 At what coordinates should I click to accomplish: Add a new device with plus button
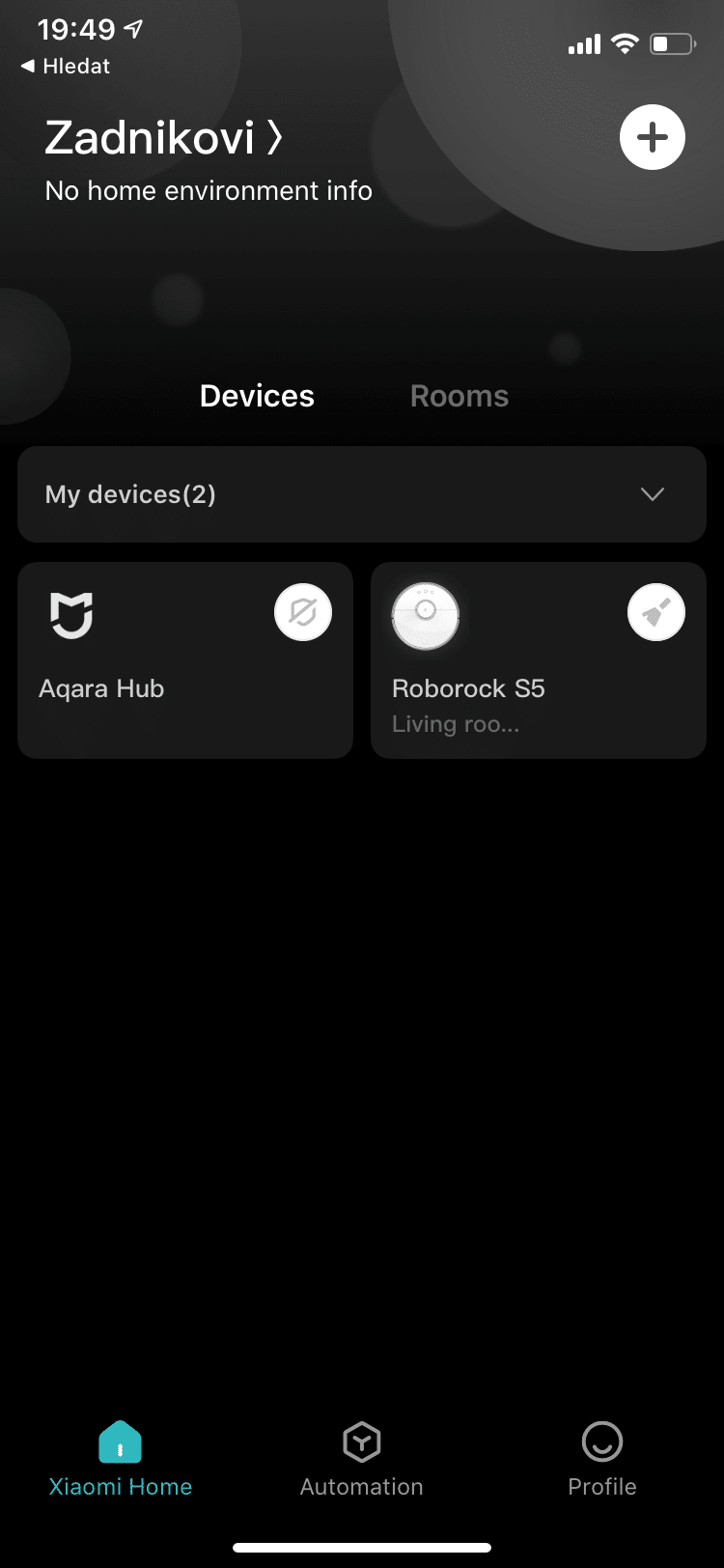point(653,137)
